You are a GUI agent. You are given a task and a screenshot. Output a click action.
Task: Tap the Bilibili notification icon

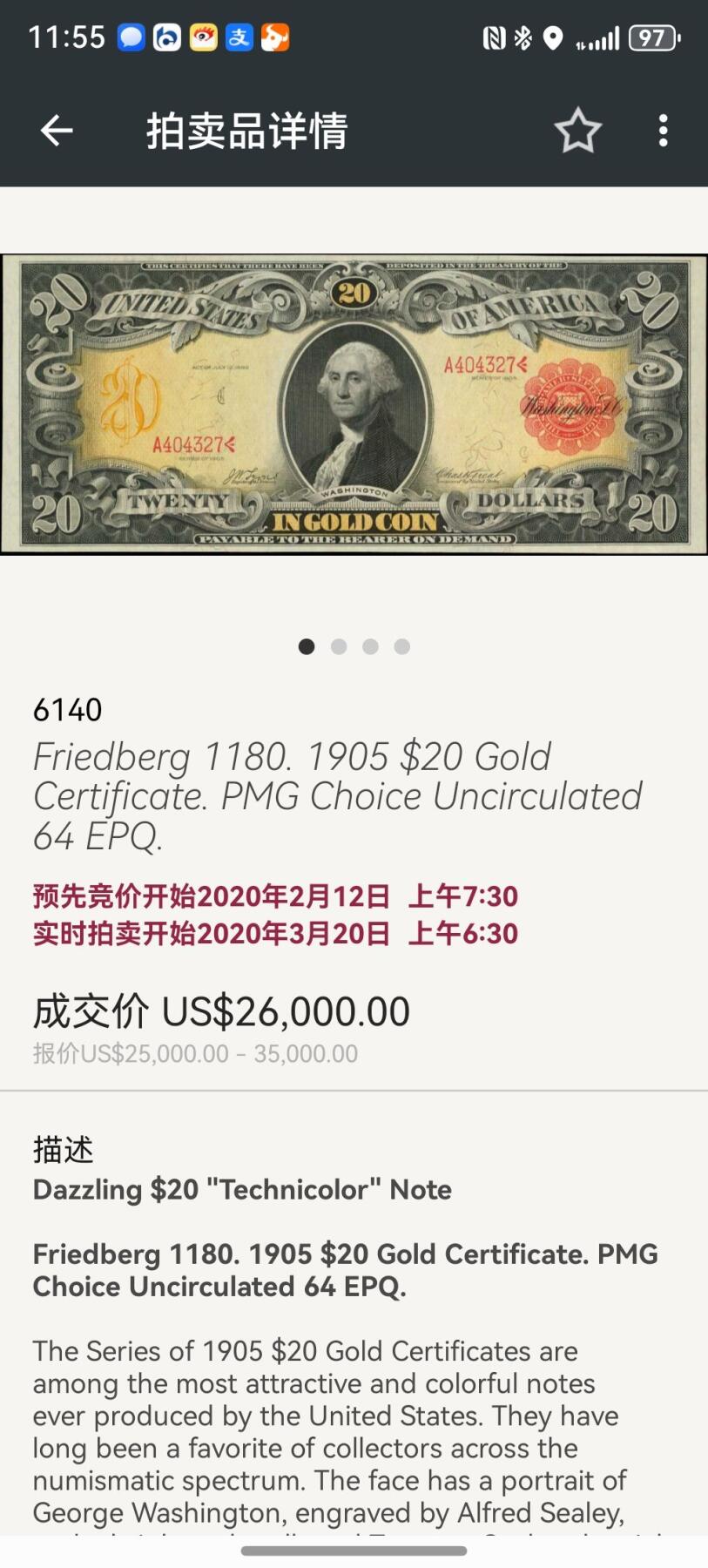point(166,37)
